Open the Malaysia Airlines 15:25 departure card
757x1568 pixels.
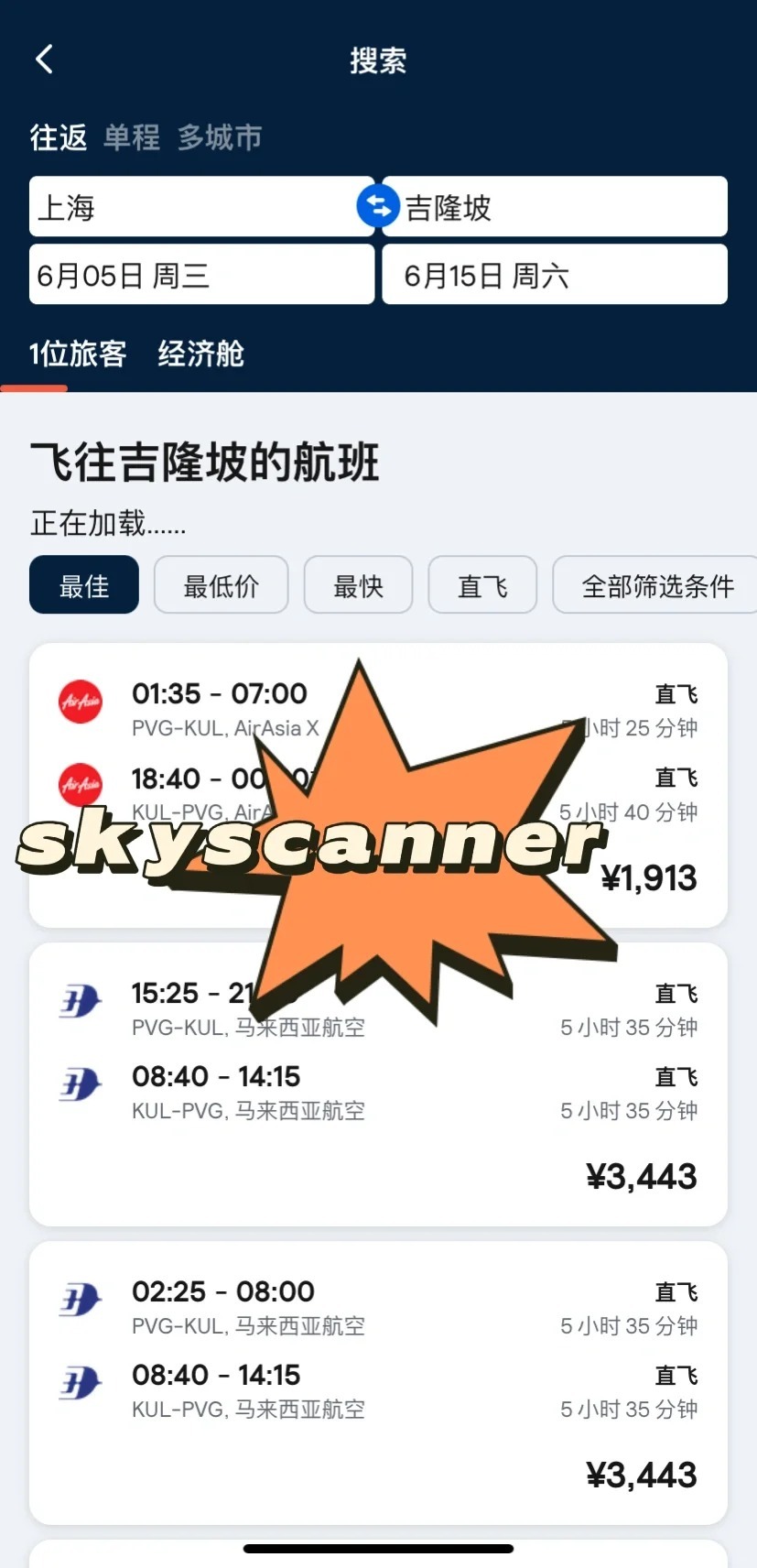pyautogui.click(x=378, y=1084)
